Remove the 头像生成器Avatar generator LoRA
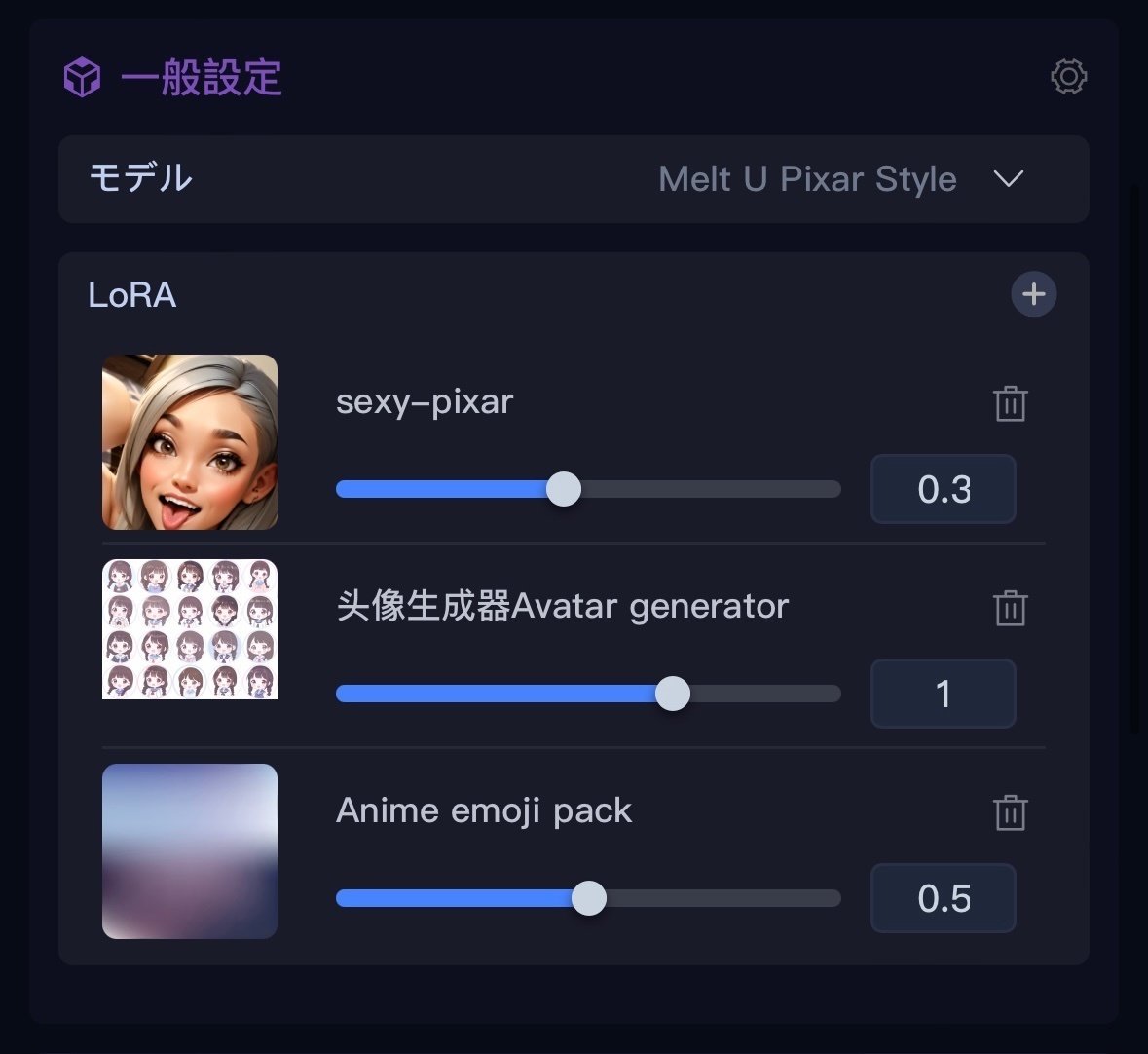 (x=1010, y=608)
